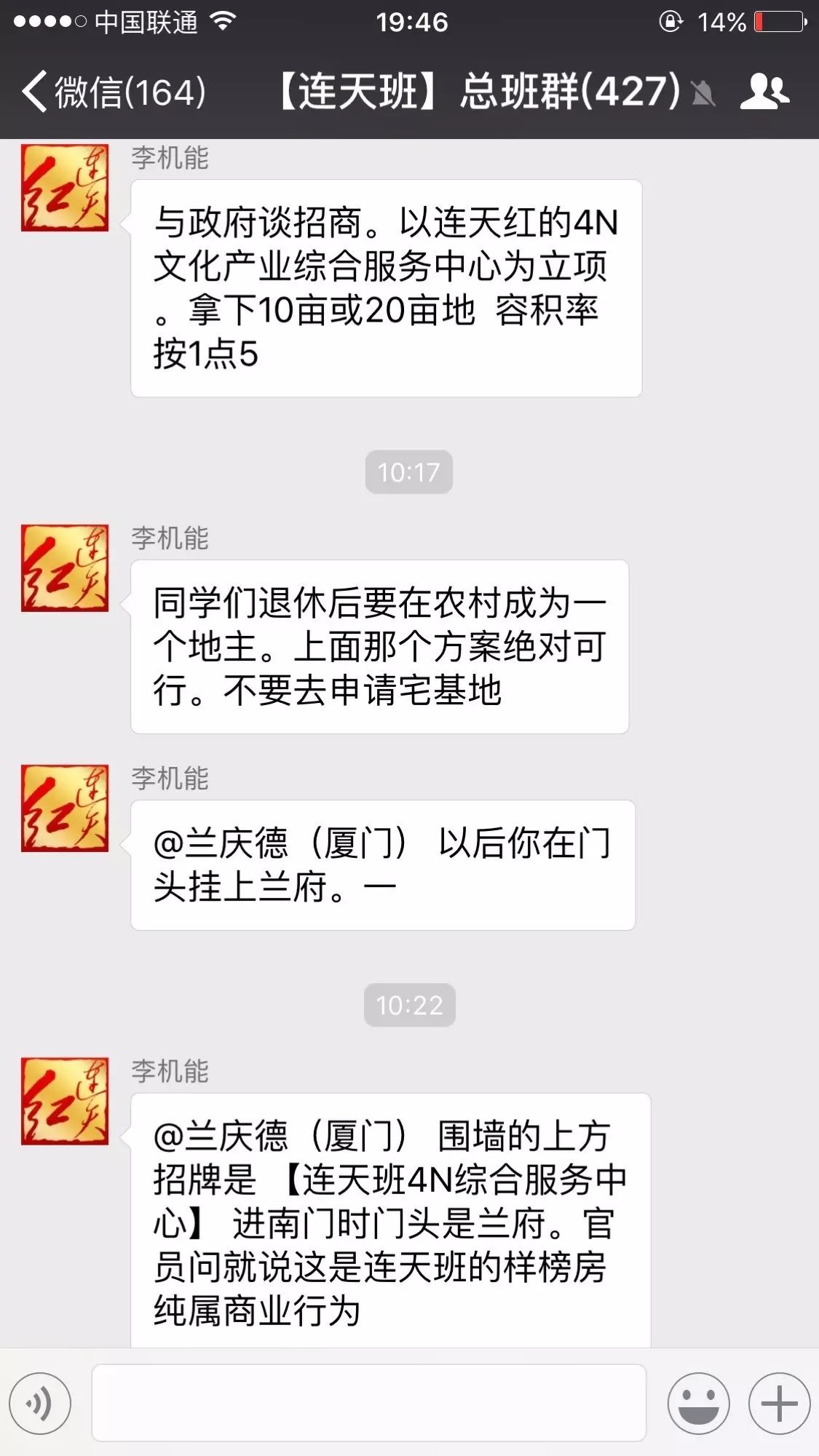This screenshot has height=1456, width=819.
Task: Open the group members info icon
Action: (764, 92)
